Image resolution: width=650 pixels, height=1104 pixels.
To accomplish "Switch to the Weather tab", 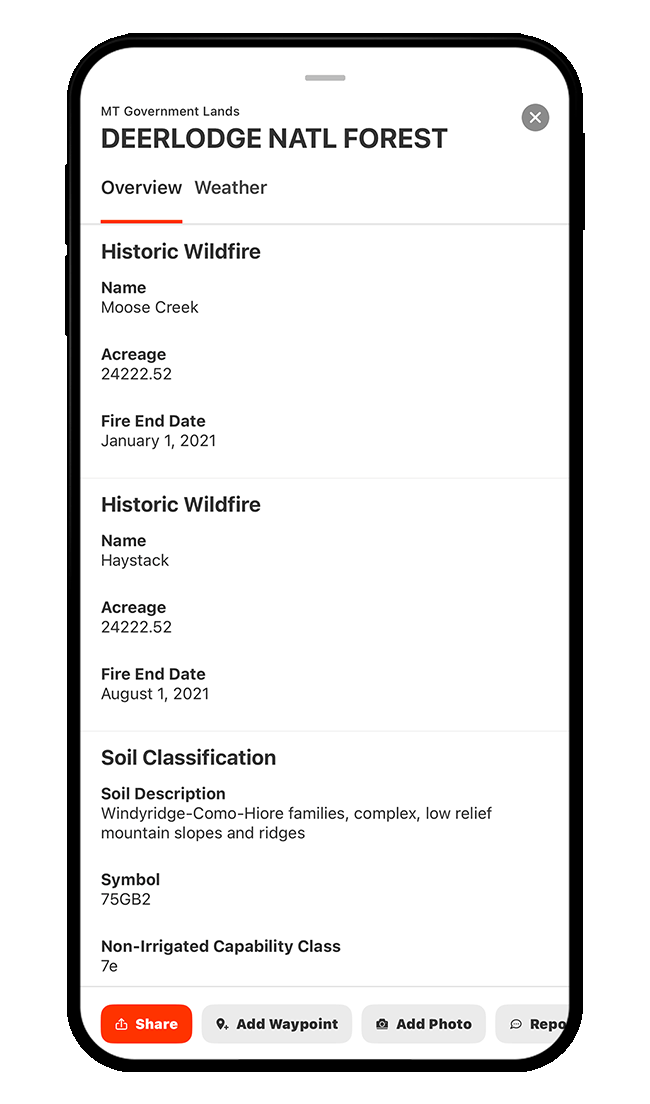I will (x=231, y=188).
